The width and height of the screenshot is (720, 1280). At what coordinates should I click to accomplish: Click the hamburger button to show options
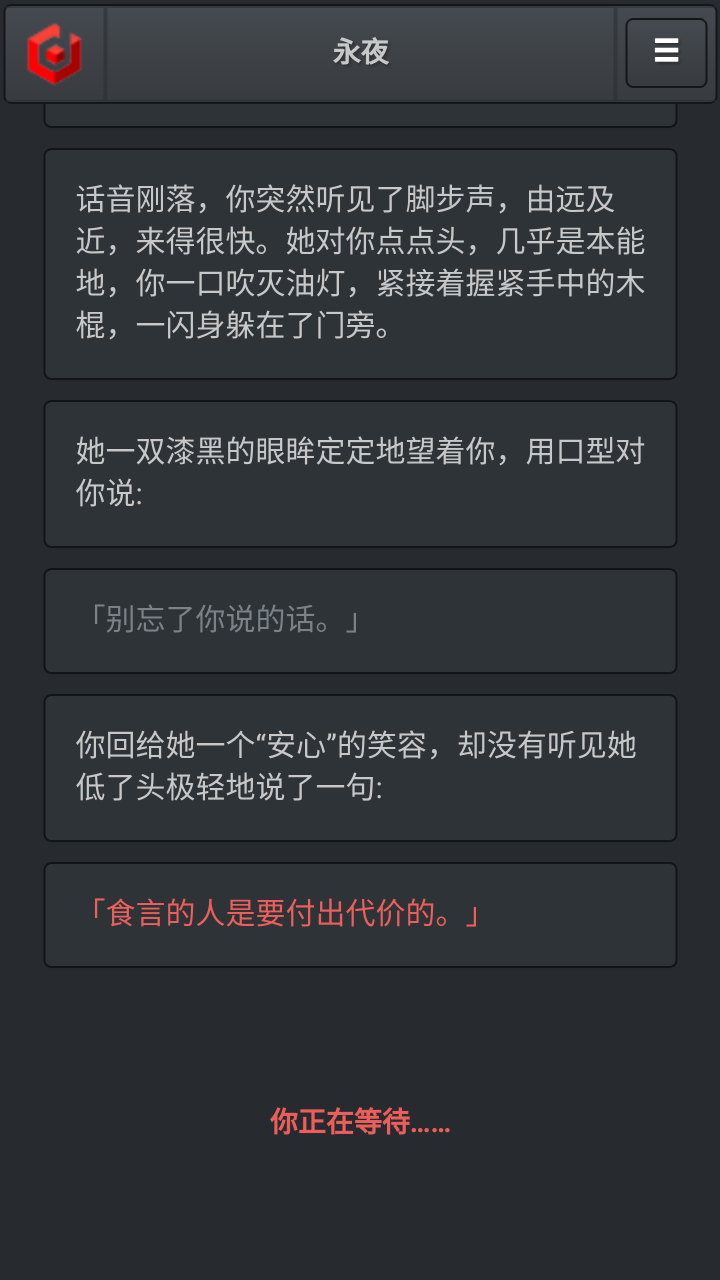tap(665, 51)
